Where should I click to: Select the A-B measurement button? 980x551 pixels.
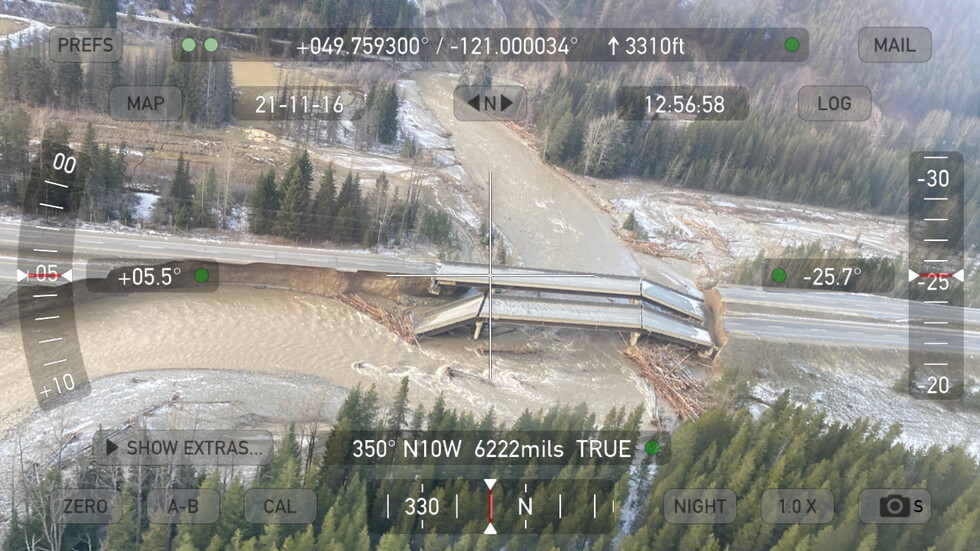[183, 506]
